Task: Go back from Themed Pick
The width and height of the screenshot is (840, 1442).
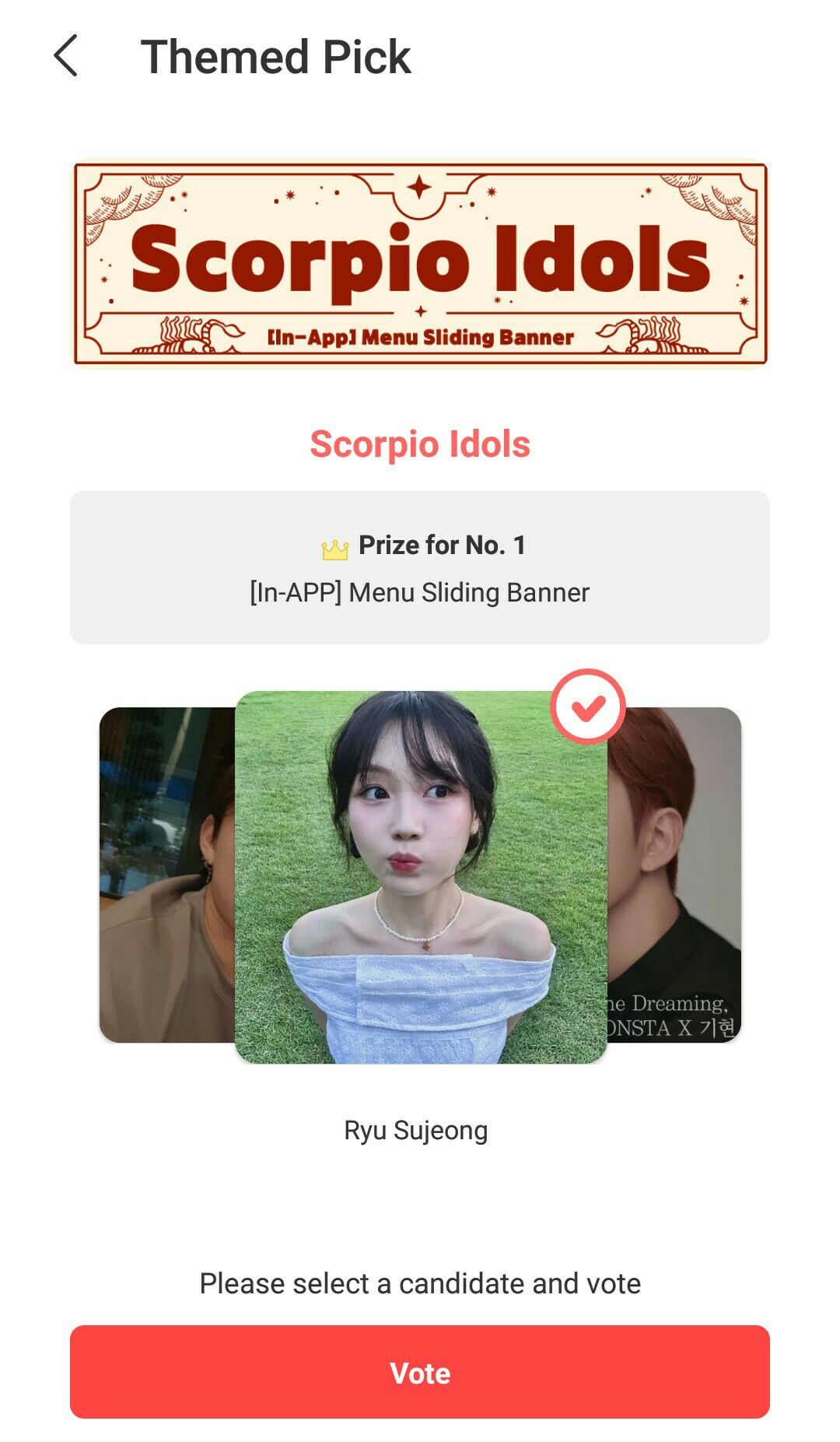Action: tap(66, 56)
